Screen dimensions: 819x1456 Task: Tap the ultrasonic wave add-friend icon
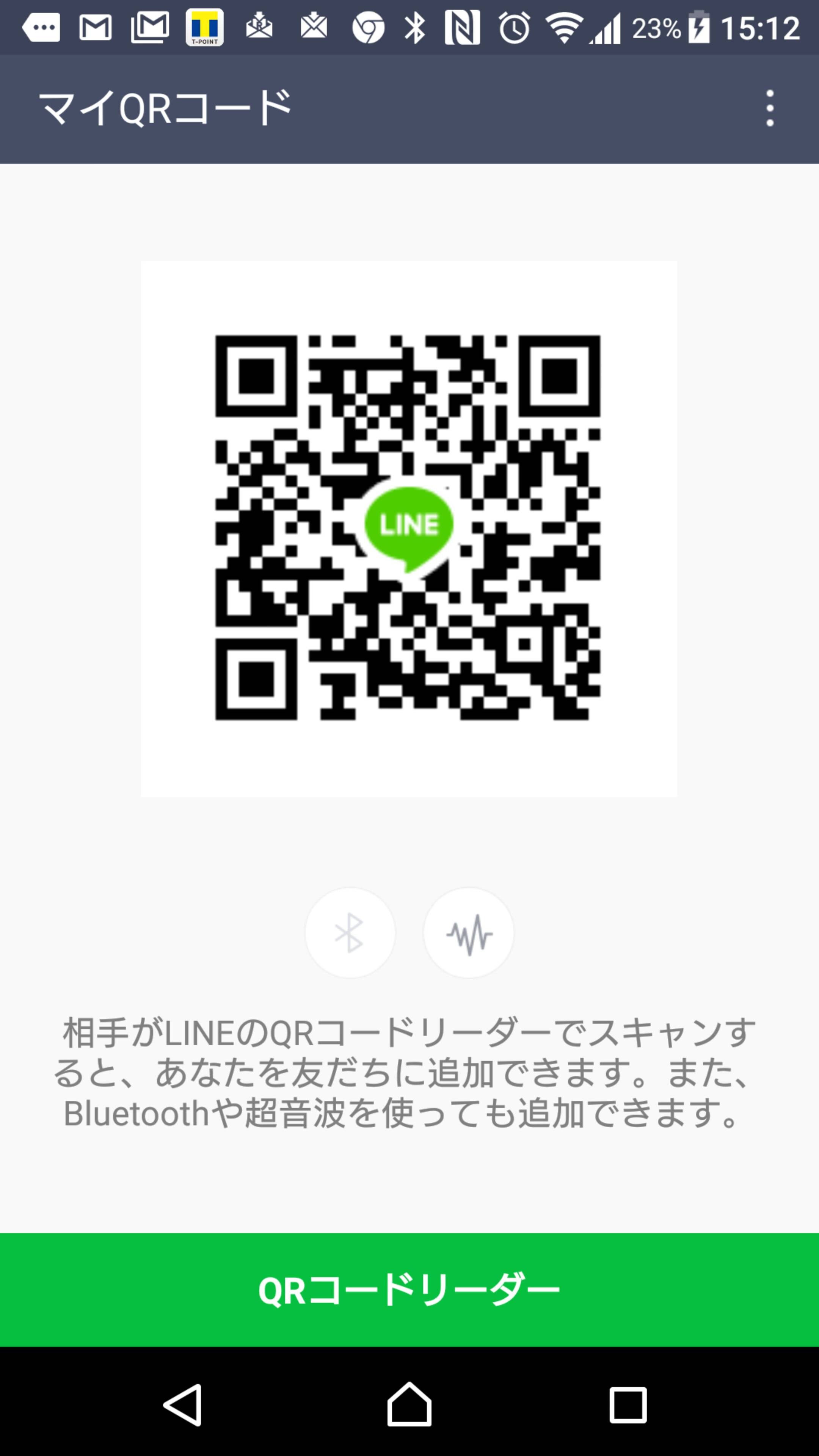pos(469,933)
